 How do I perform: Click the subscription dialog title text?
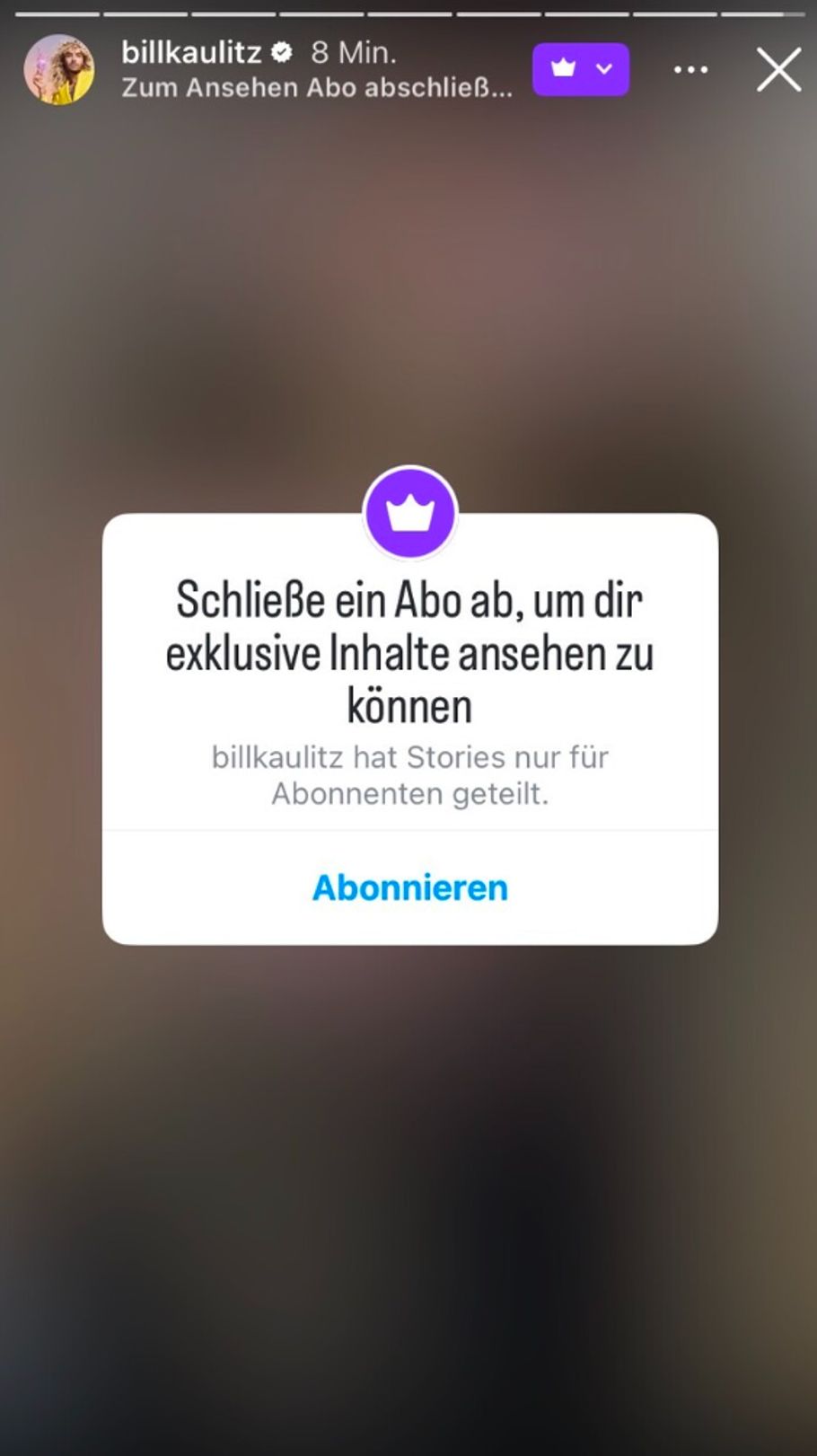(408, 653)
